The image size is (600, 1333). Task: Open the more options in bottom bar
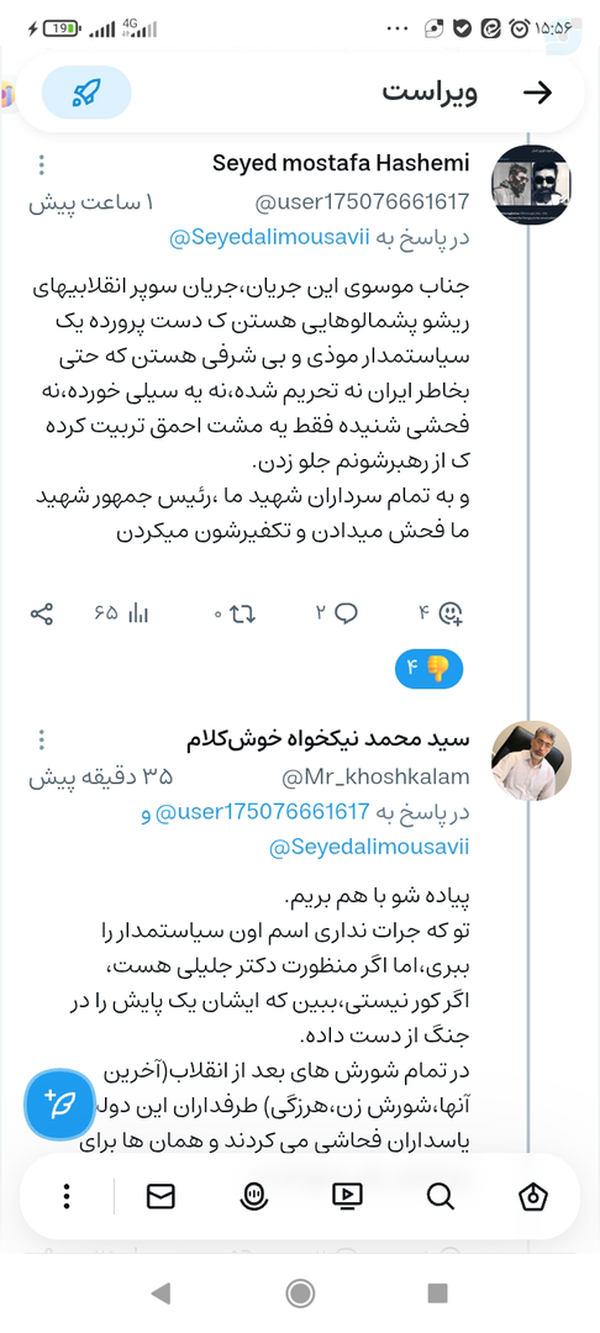coord(66,1196)
